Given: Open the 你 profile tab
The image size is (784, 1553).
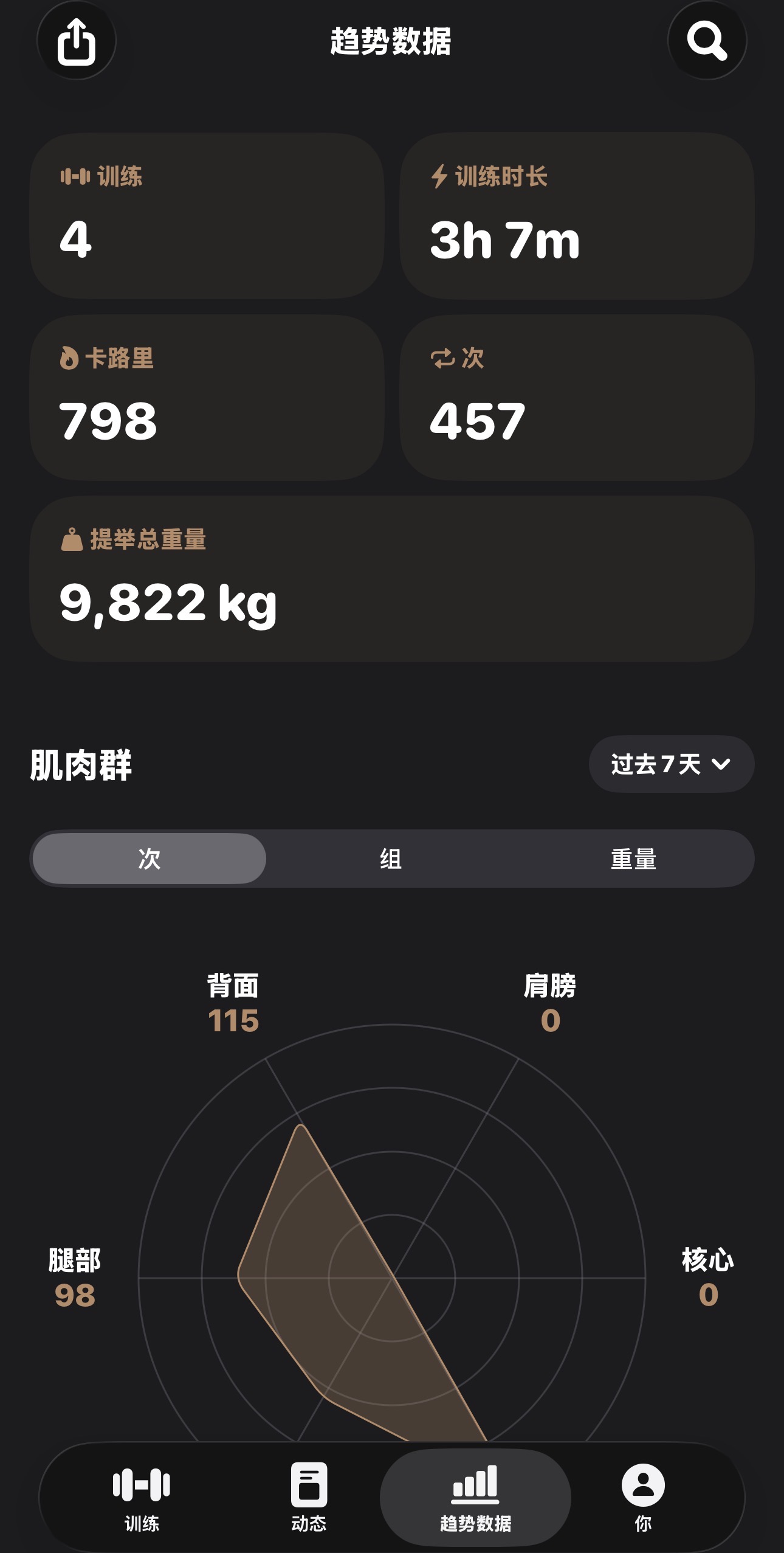Looking at the screenshot, I should 643,1497.
